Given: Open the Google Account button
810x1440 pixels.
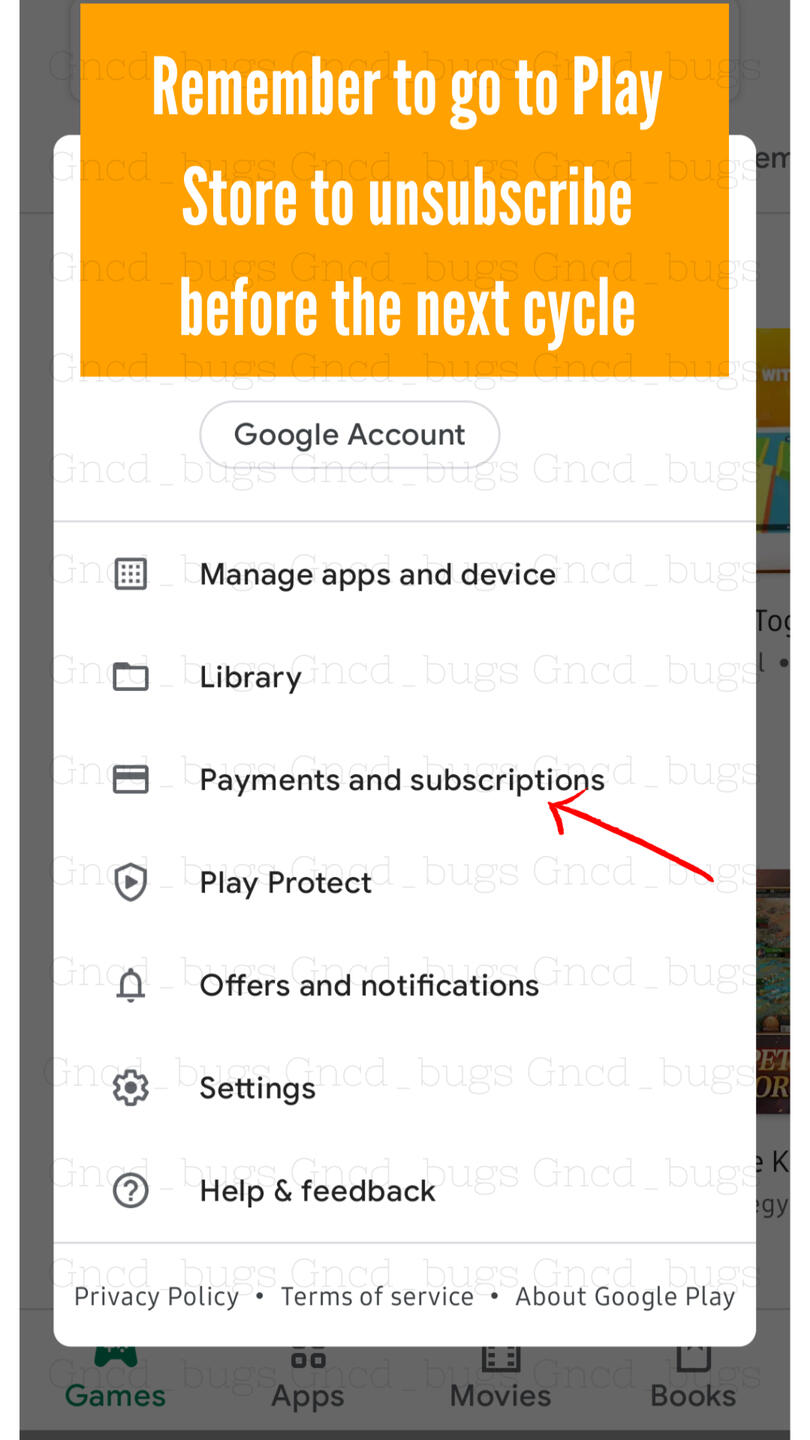Looking at the screenshot, I should click(349, 435).
